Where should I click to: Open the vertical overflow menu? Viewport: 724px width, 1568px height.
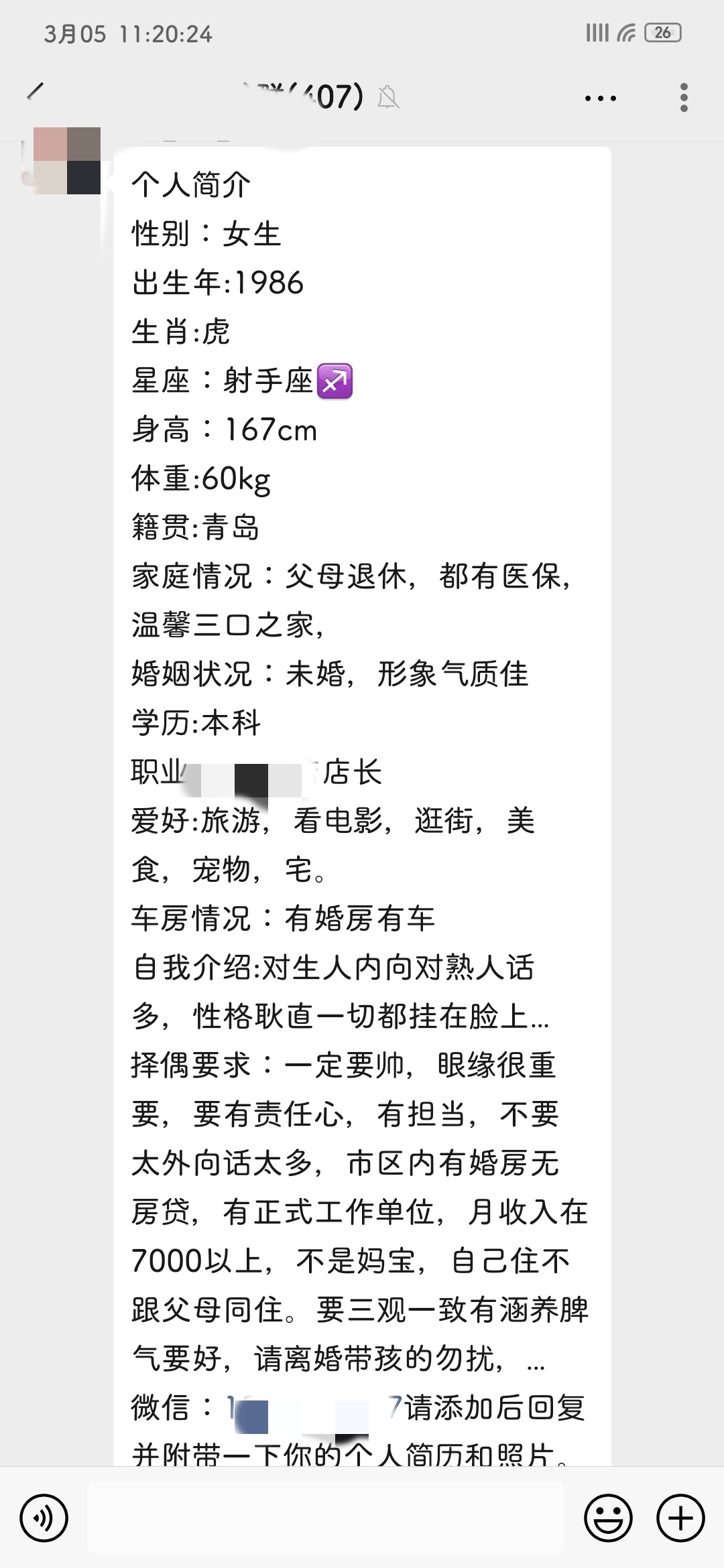click(684, 98)
